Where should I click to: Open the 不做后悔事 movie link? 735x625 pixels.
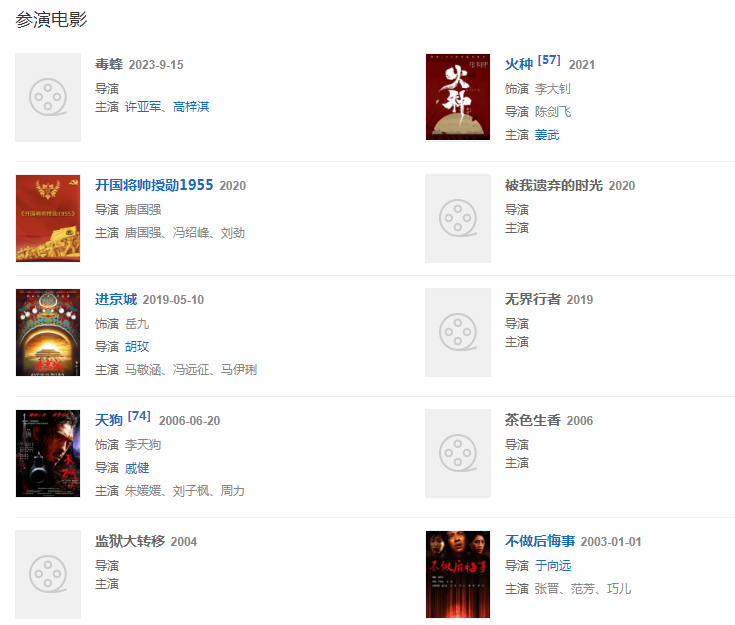click(540, 541)
